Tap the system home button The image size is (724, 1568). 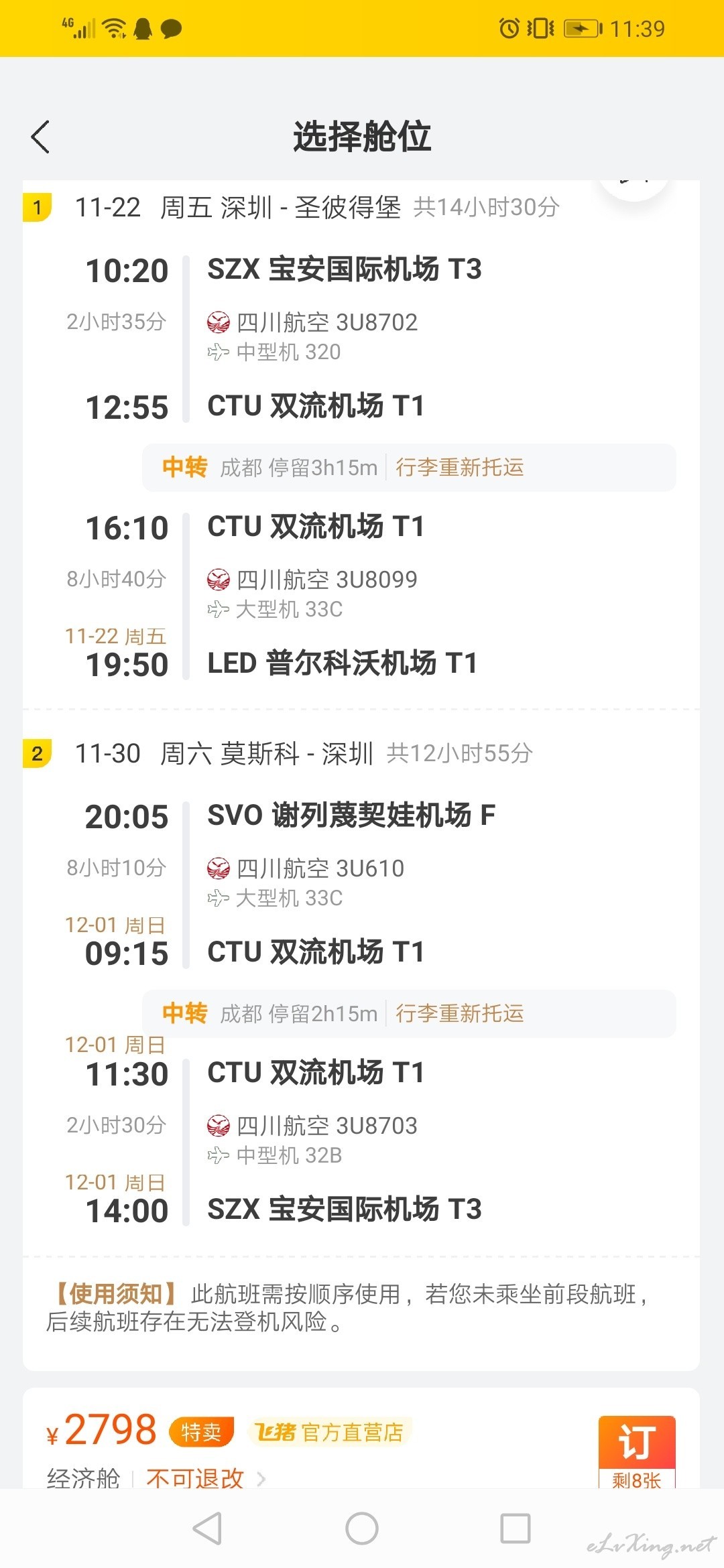(x=362, y=1528)
